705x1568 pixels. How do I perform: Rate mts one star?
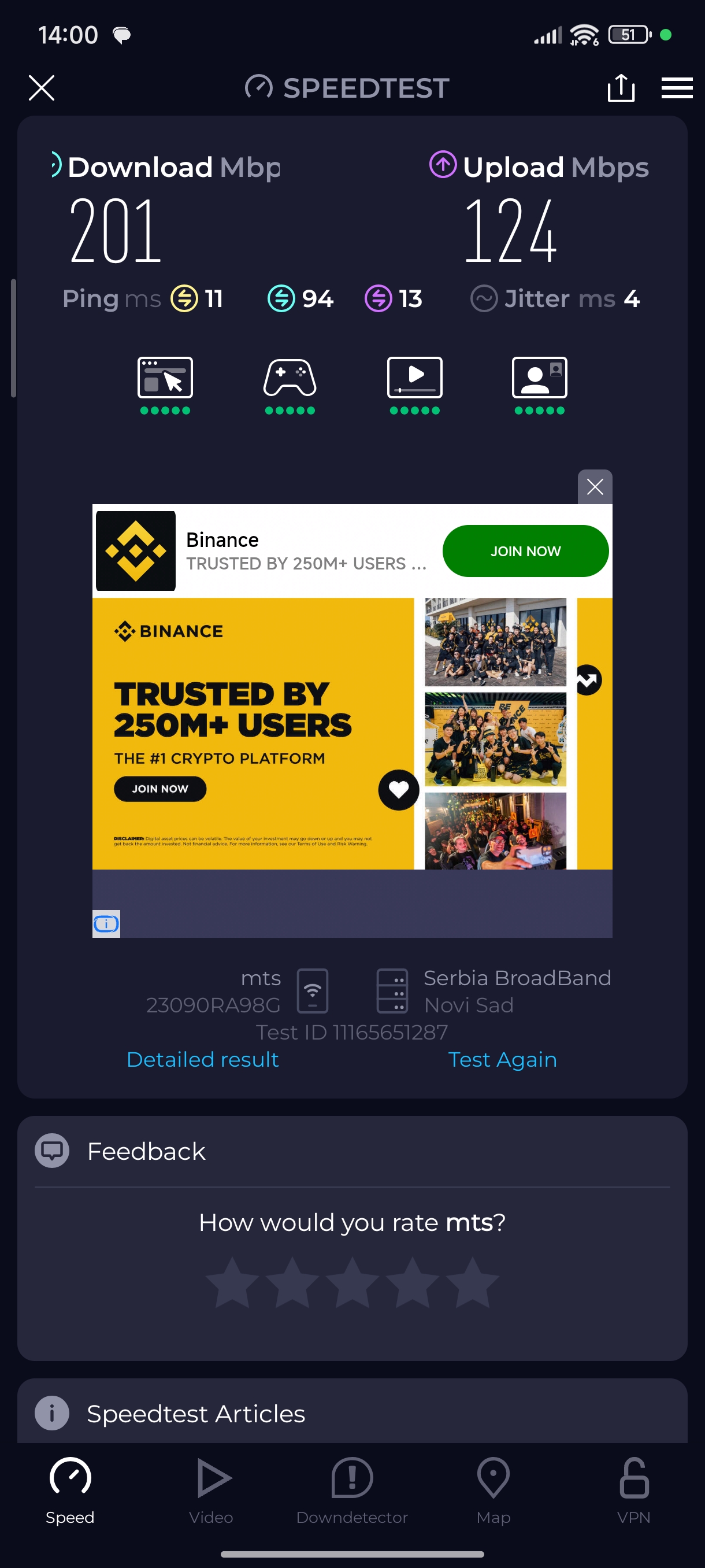click(232, 1282)
